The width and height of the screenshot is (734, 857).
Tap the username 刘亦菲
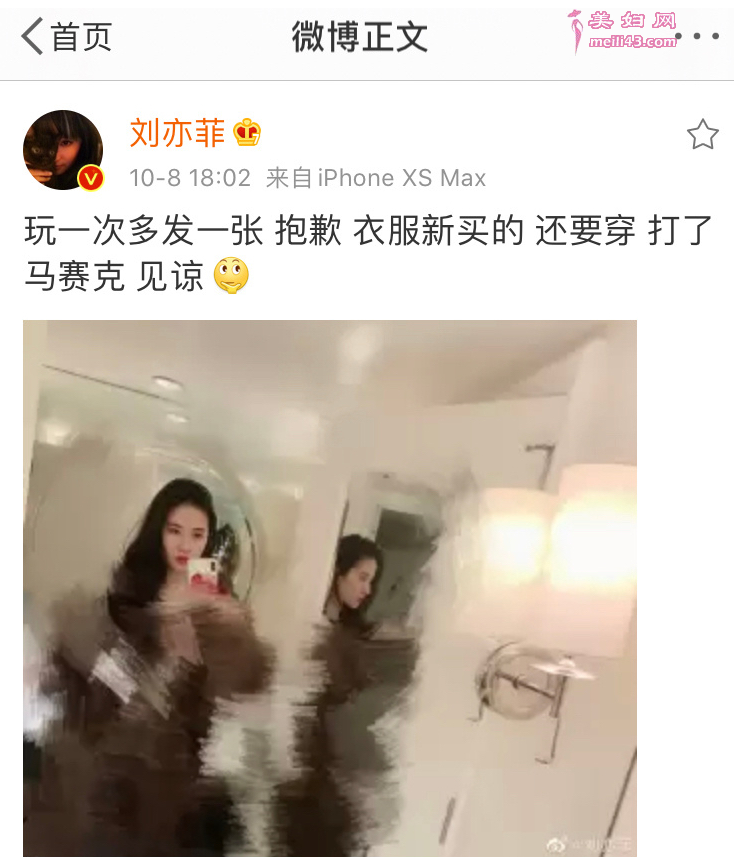coord(177,132)
